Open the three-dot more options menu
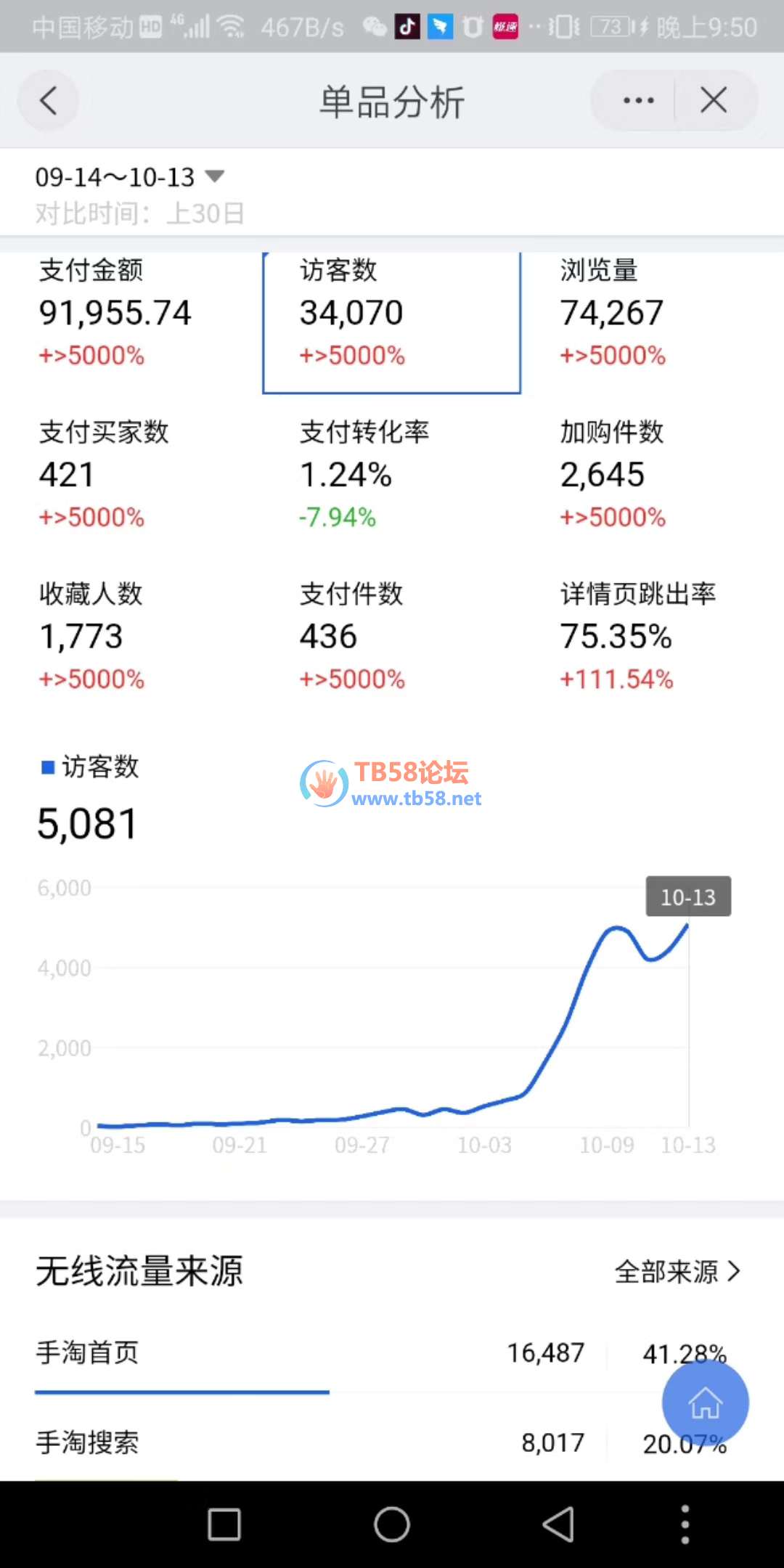Screen dimensions: 784x1568 (x=638, y=101)
